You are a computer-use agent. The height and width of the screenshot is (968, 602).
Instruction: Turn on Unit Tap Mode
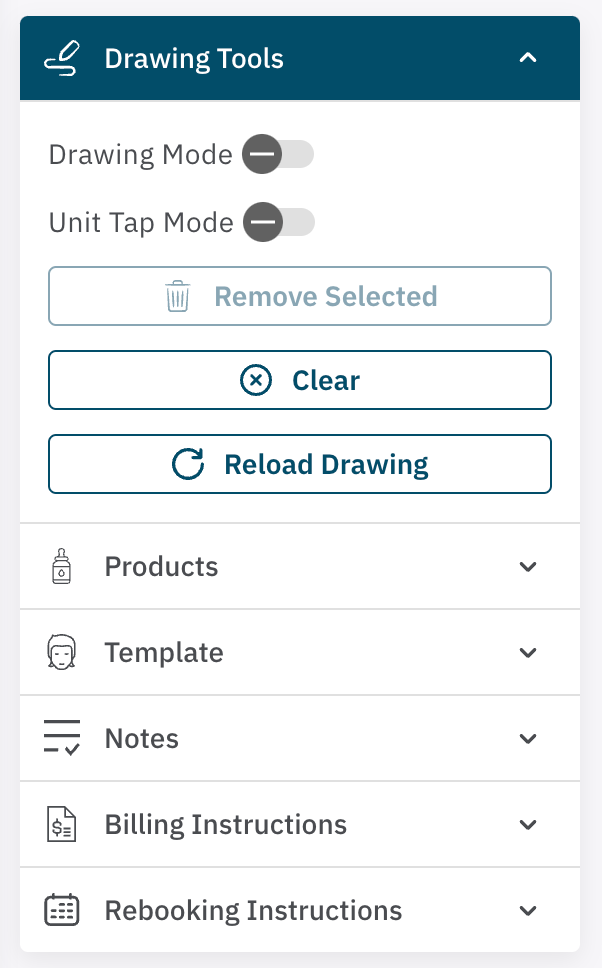[280, 222]
